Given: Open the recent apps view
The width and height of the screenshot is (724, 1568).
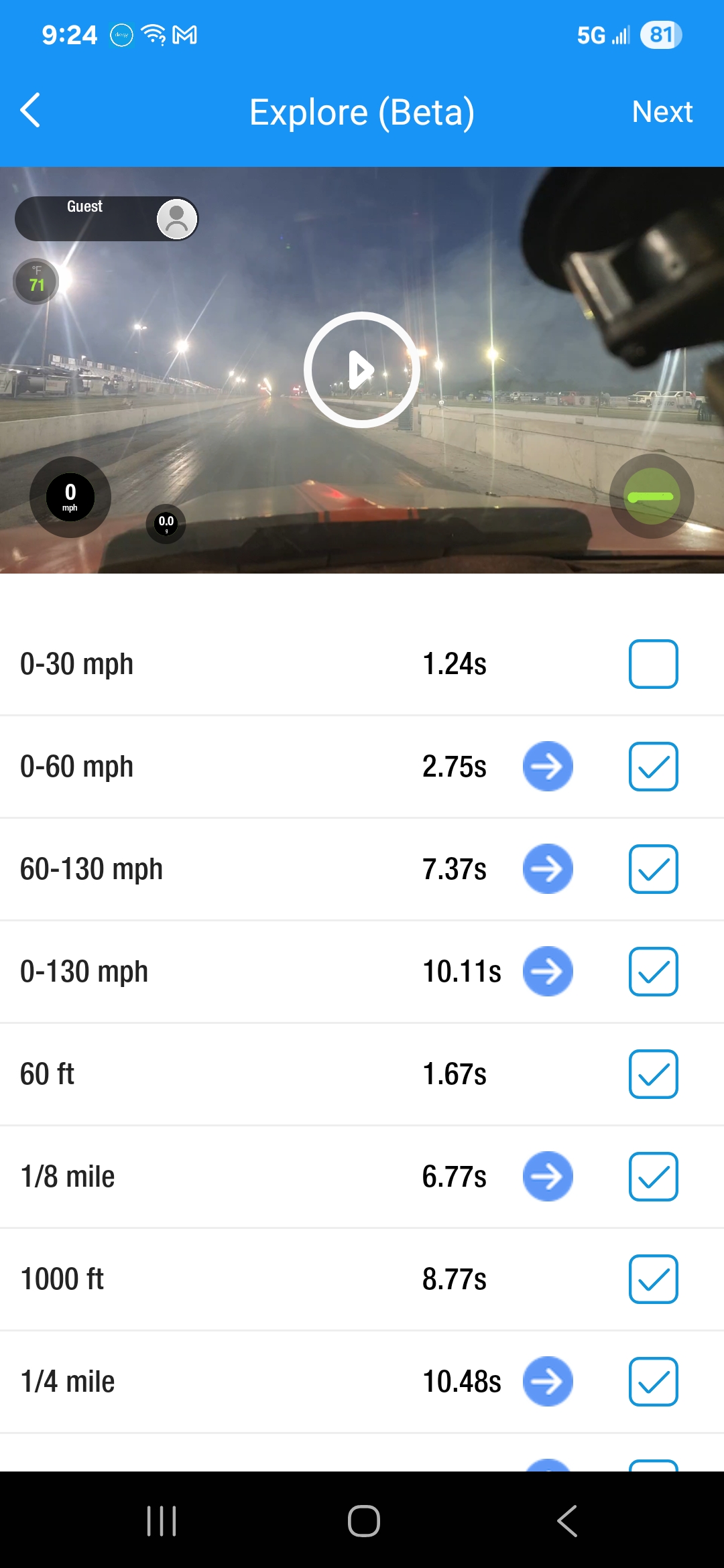Looking at the screenshot, I should pos(162,1521).
